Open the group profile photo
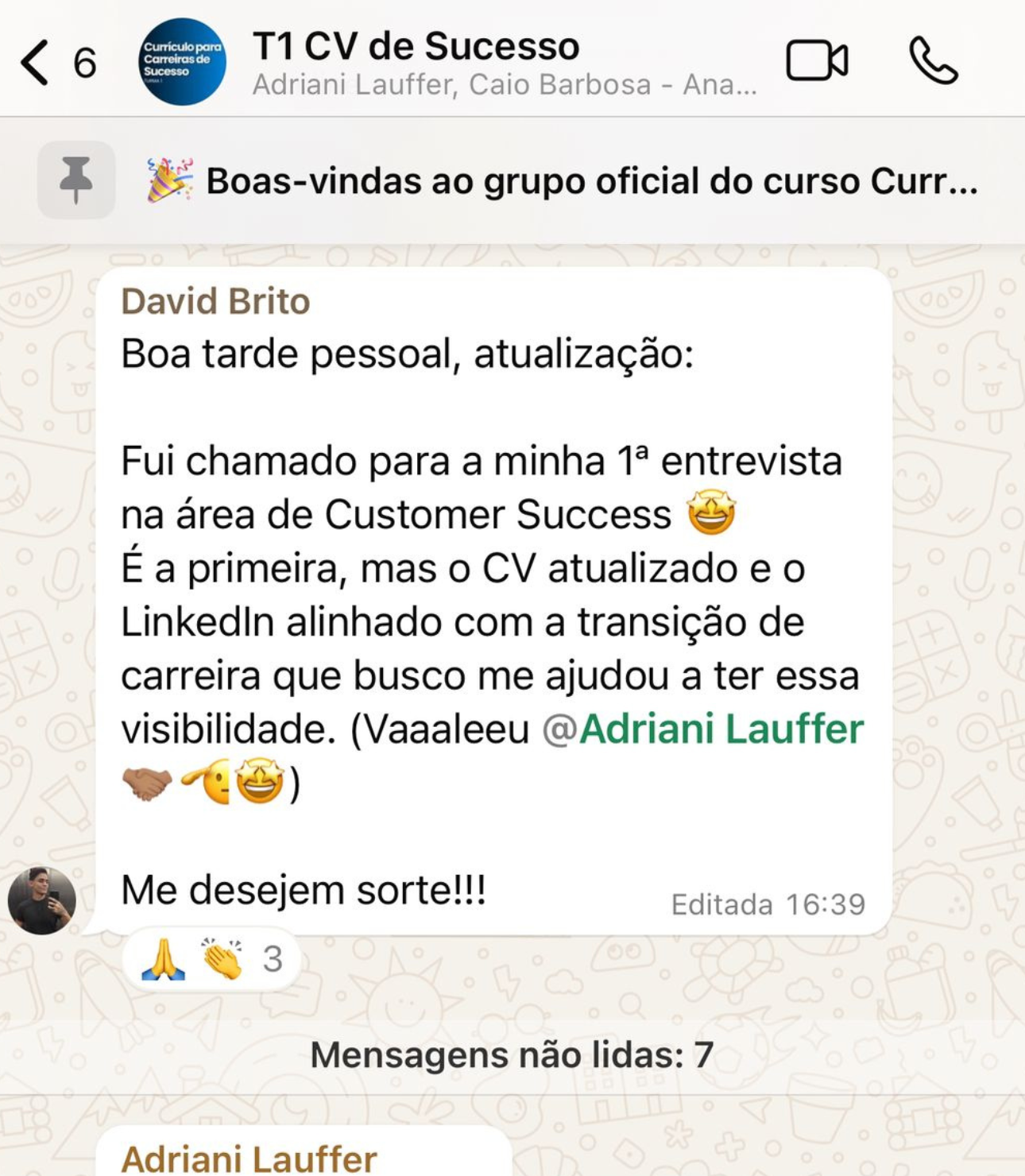This screenshot has height=1176, width=1025. [182, 62]
